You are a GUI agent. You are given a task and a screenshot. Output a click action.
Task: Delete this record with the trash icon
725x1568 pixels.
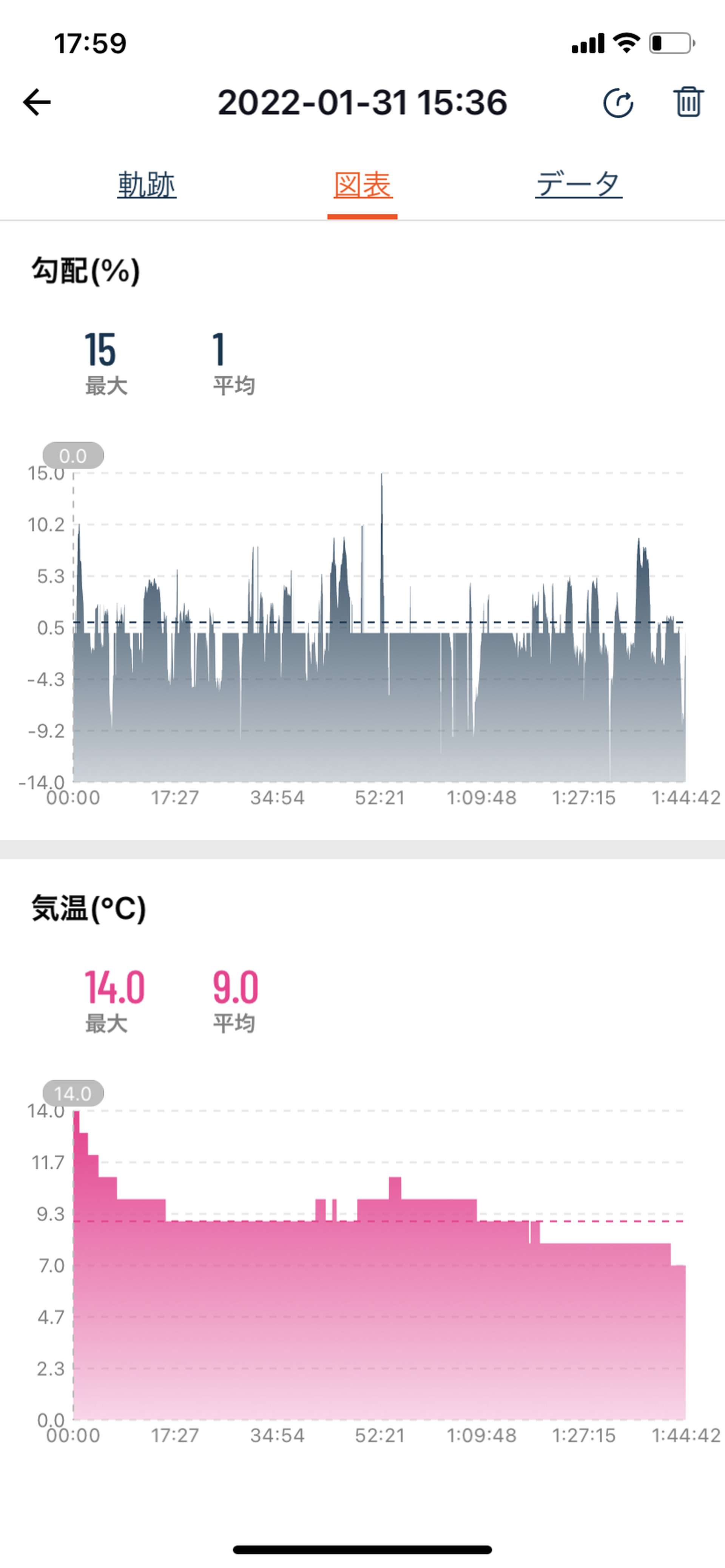click(688, 102)
